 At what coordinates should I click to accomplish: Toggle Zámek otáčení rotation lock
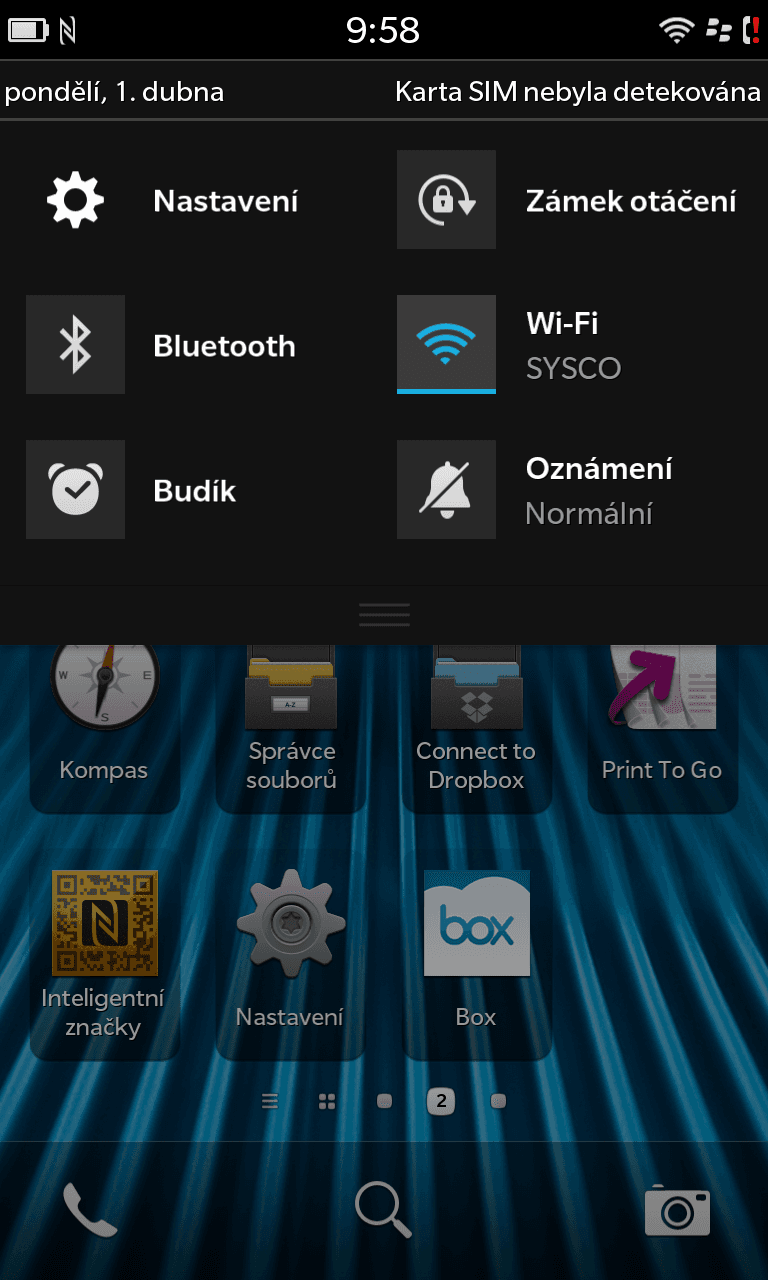click(x=446, y=201)
